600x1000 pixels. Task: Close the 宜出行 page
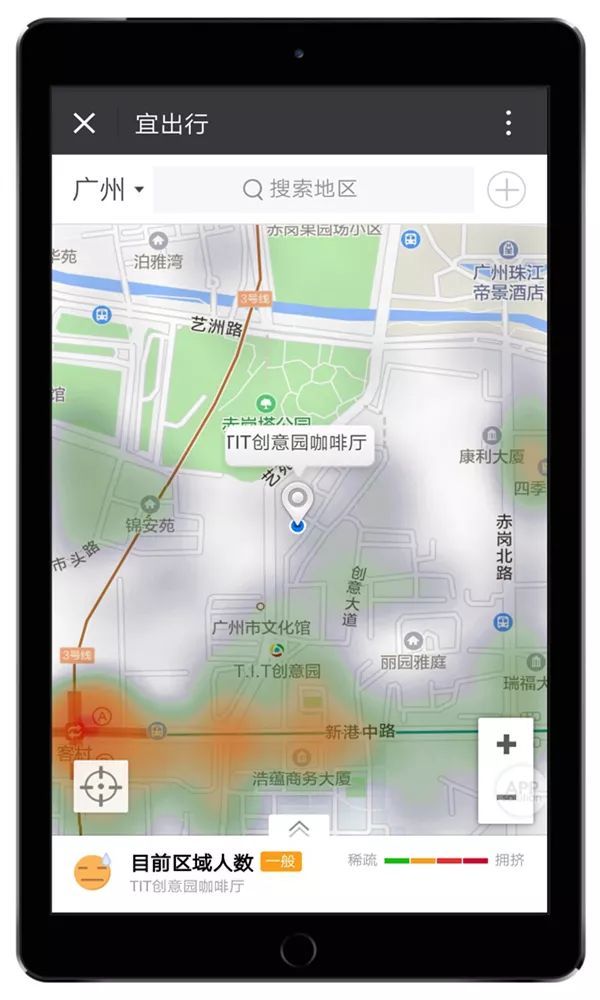tap(84, 123)
